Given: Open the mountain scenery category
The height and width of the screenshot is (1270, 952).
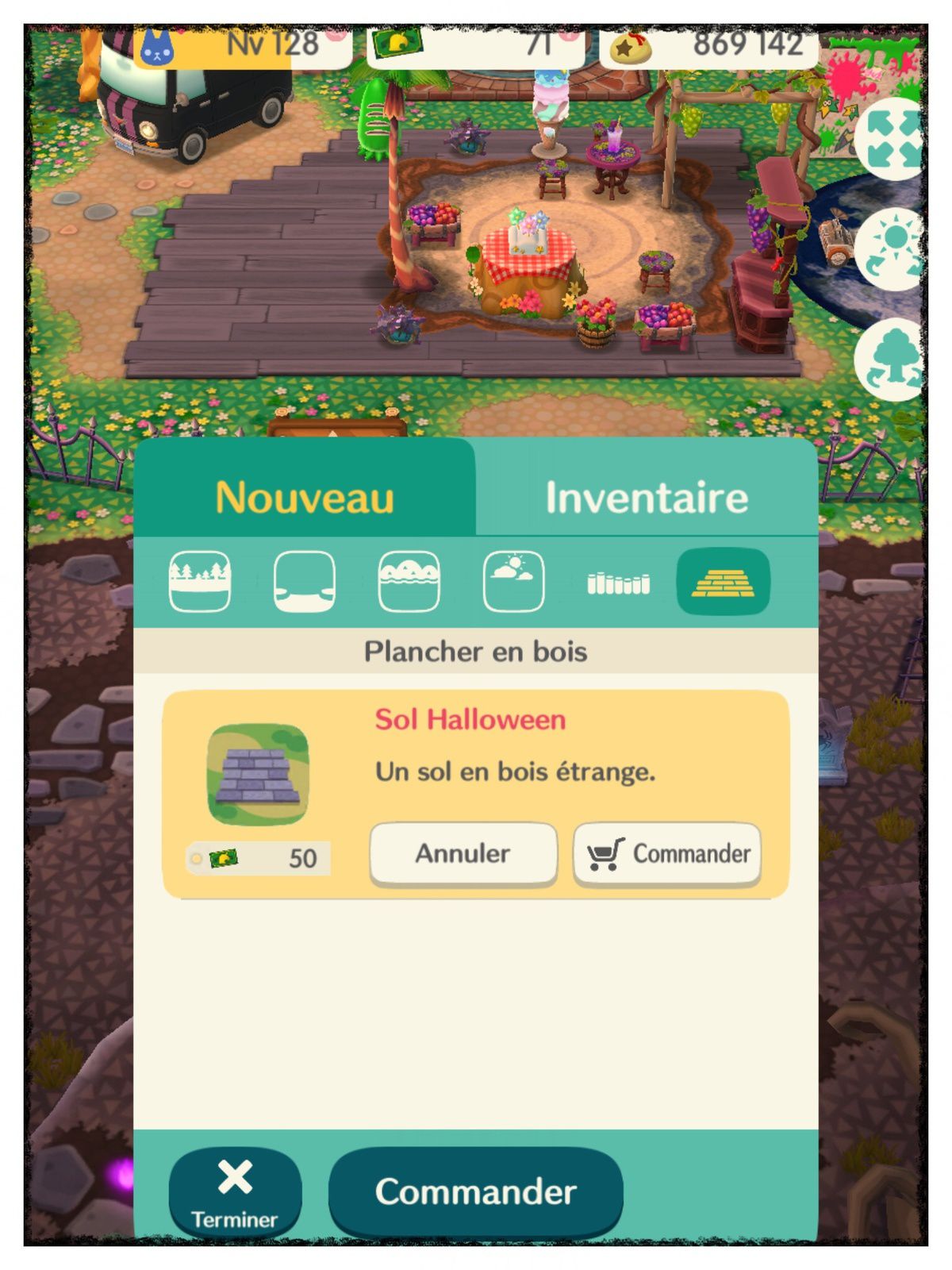Looking at the screenshot, I should 409,582.
